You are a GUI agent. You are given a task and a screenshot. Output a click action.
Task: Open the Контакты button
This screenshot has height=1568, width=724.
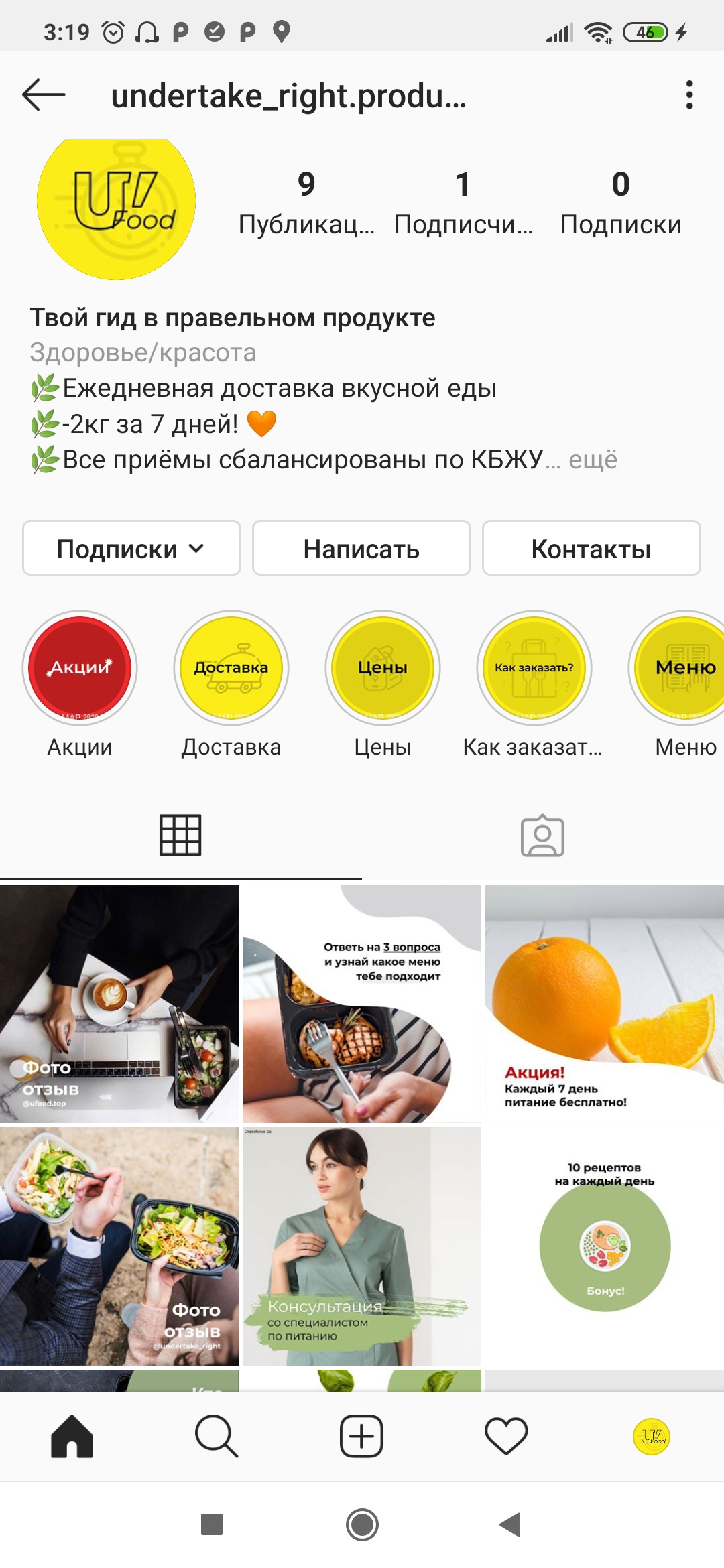pos(591,549)
